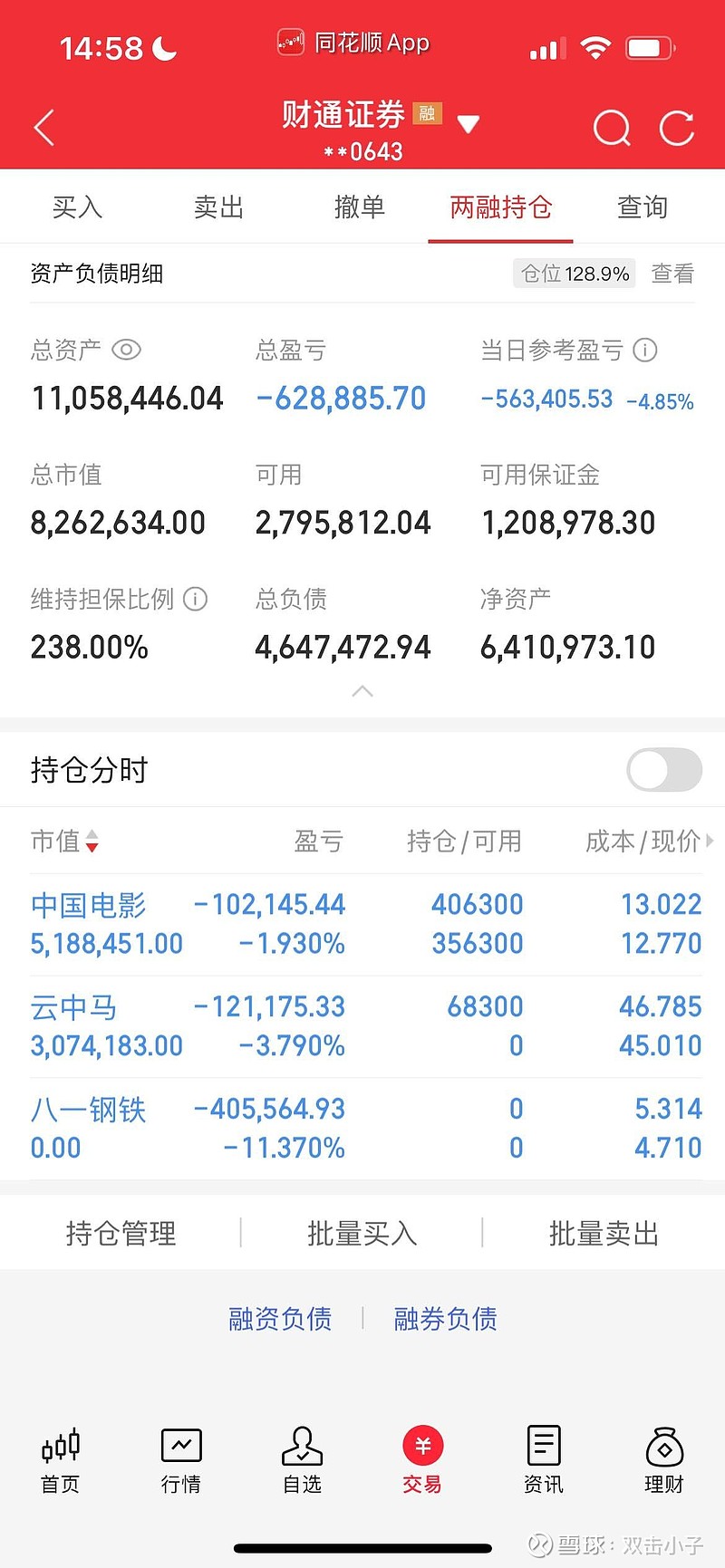The height and width of the screenshot is (1568, 725).
Task: Switch to the 买入 tab
Action: coord(77,207)
